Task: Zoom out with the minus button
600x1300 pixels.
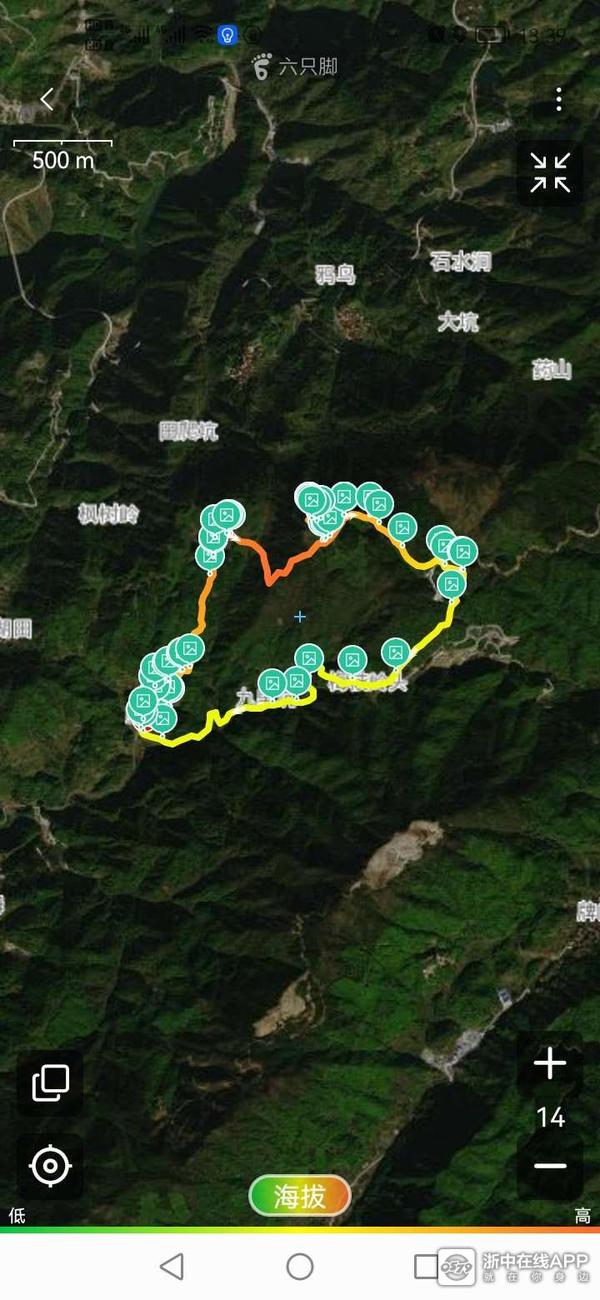Action: (x=550, y=1166)
